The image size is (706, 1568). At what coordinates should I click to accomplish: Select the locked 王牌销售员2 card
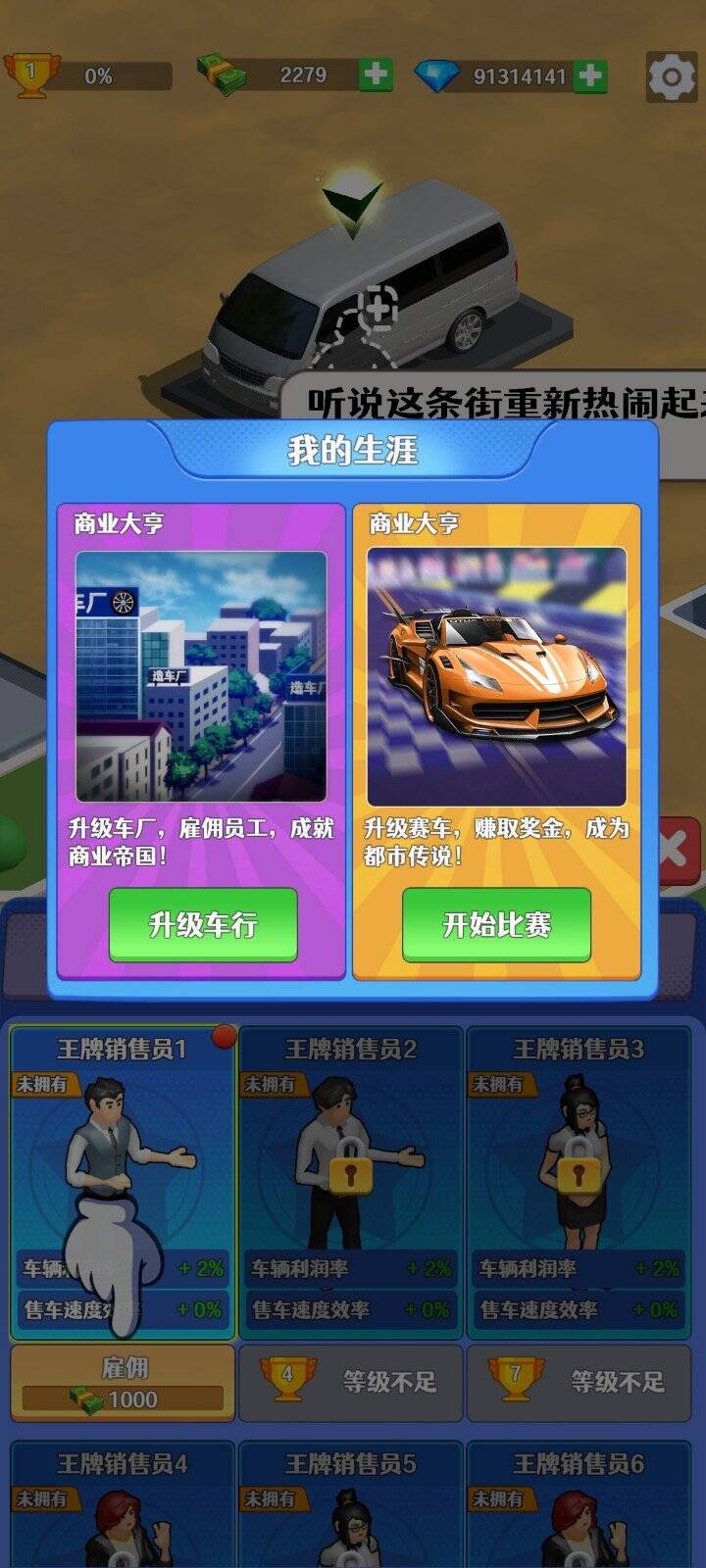(350, 1181)
